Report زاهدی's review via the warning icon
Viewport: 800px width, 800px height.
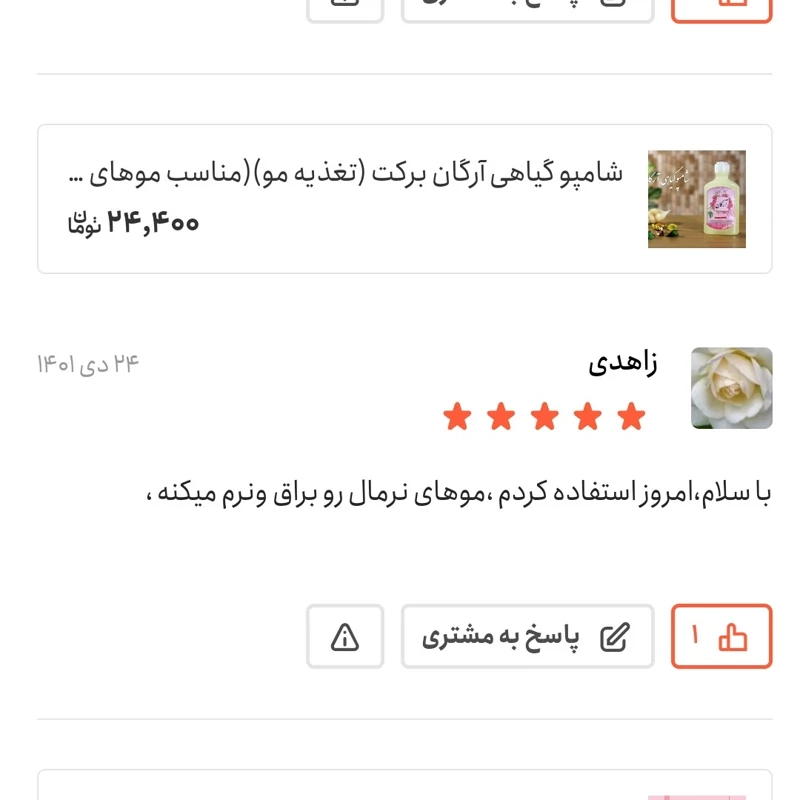[x=345, y=636]
